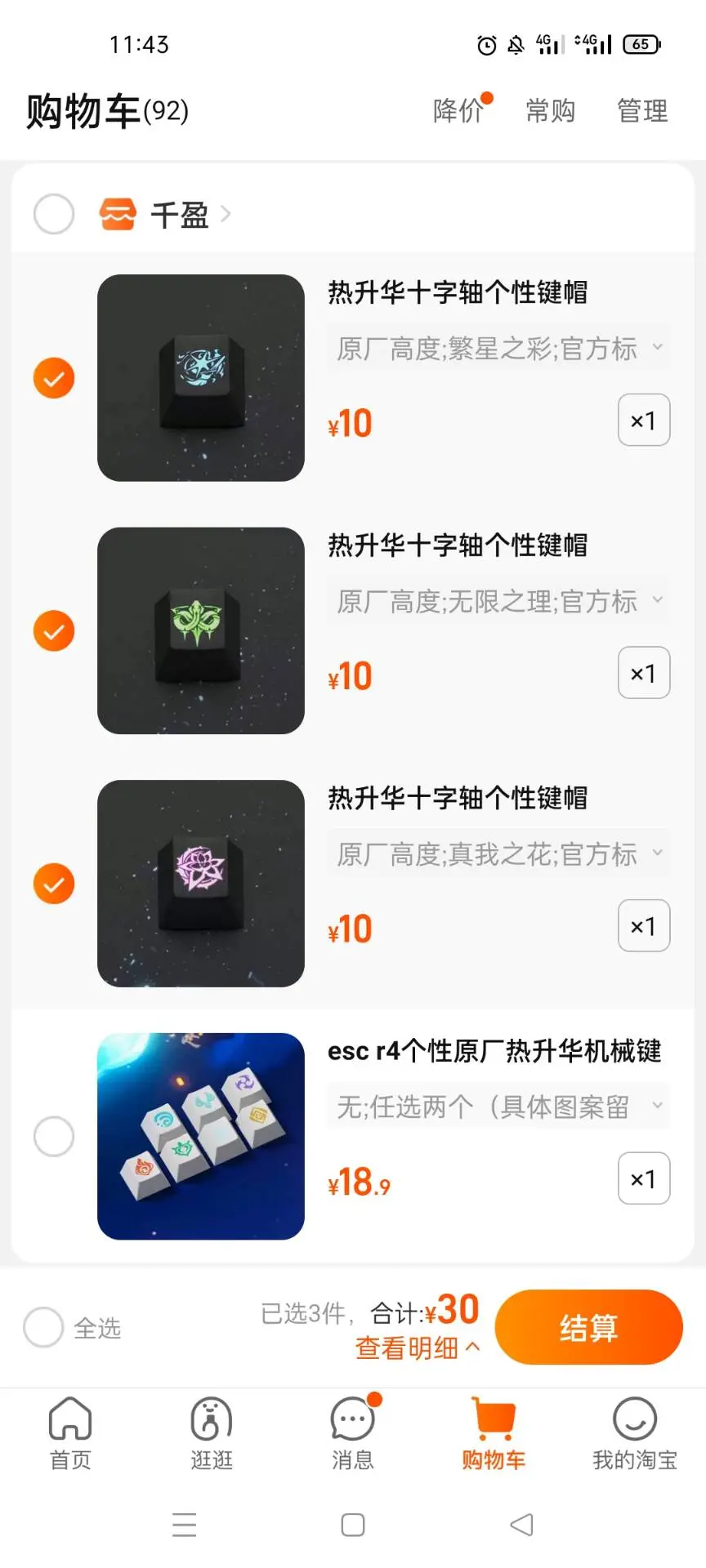Screen dimensions: 706x1568
Task: Open the 消息 messages tab
Action: tap(352, 1433)
